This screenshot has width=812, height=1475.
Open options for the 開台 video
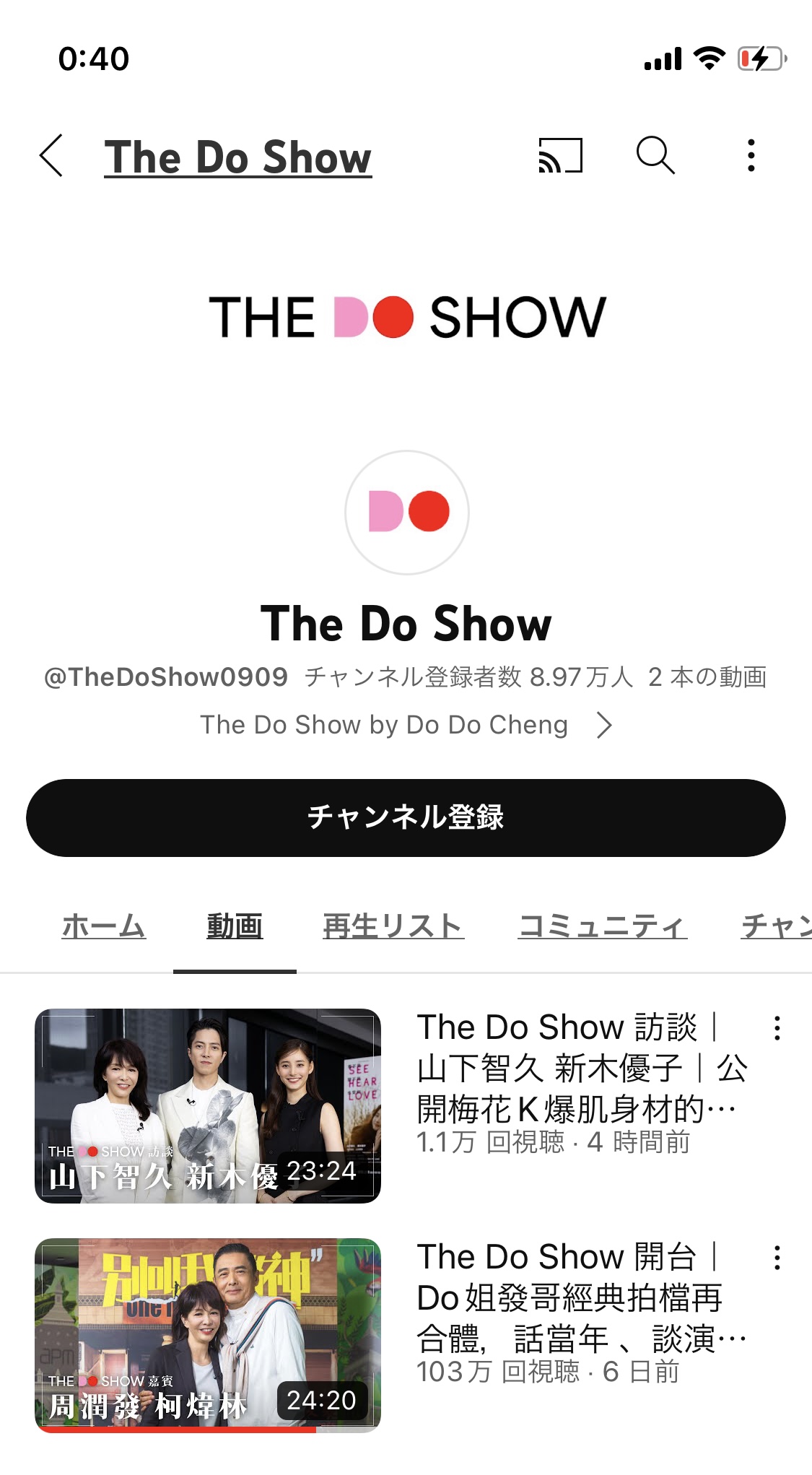[x=777, y=1258]
